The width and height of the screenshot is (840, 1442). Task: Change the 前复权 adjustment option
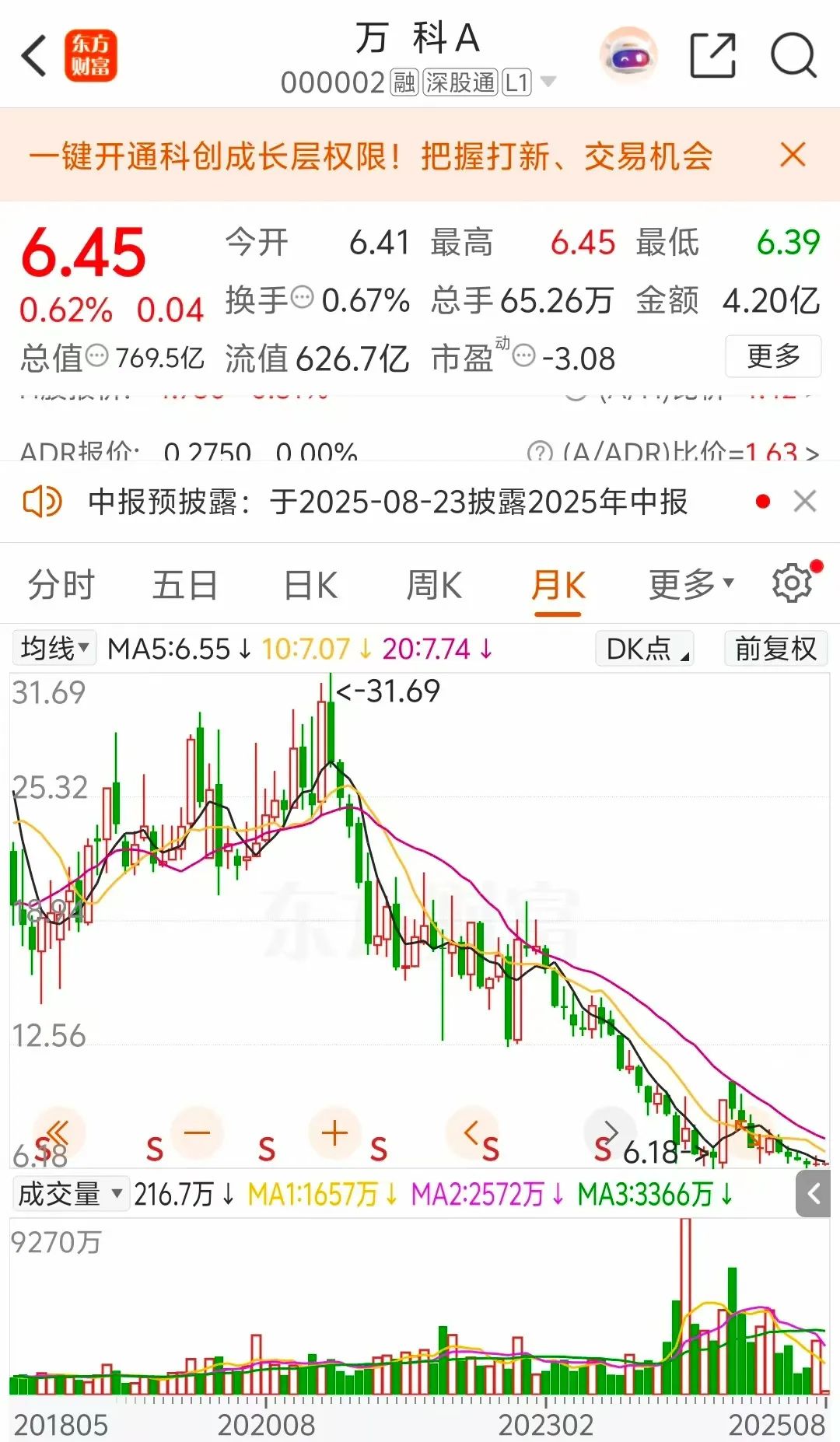[775, 648]
